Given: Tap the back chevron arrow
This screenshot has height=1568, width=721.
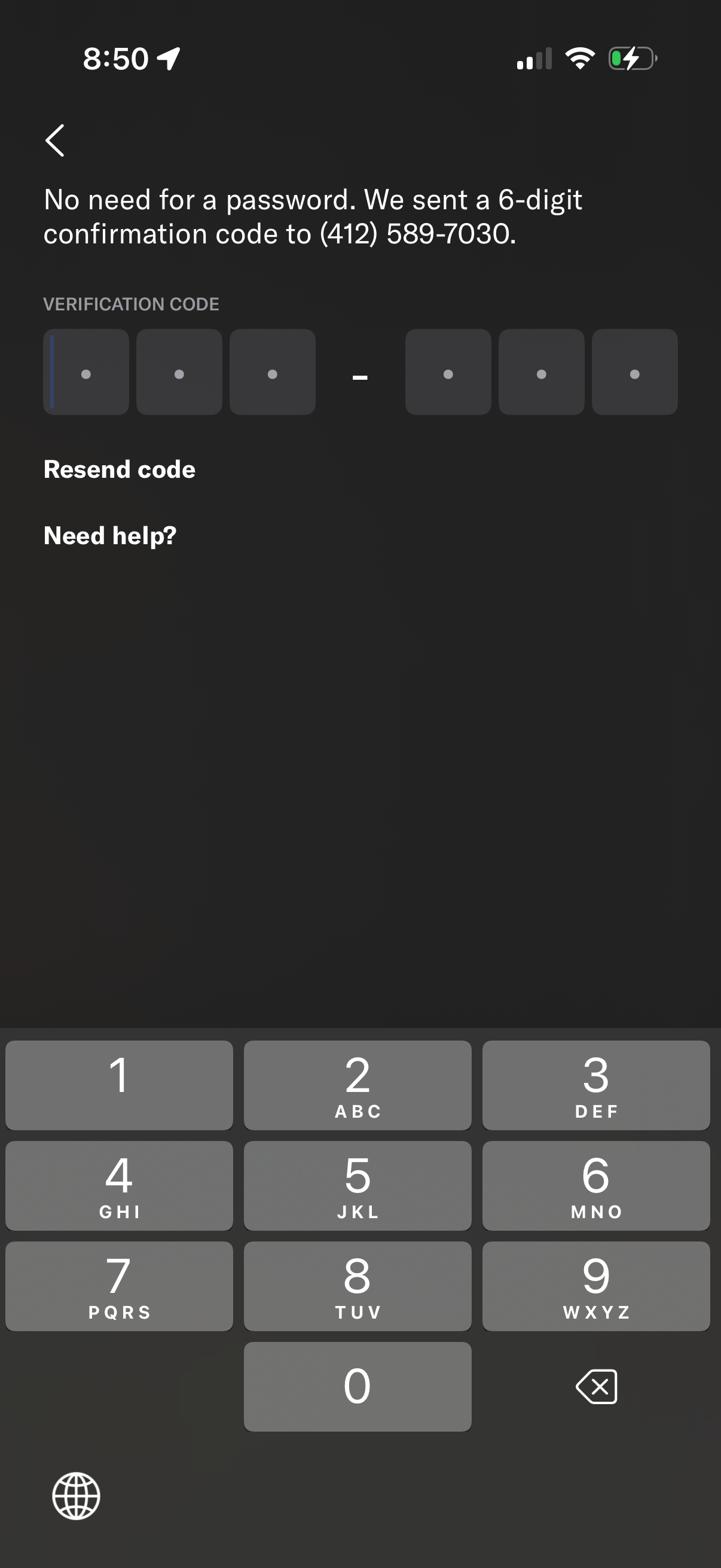Looking at the screenshot, I should (56, 139).
